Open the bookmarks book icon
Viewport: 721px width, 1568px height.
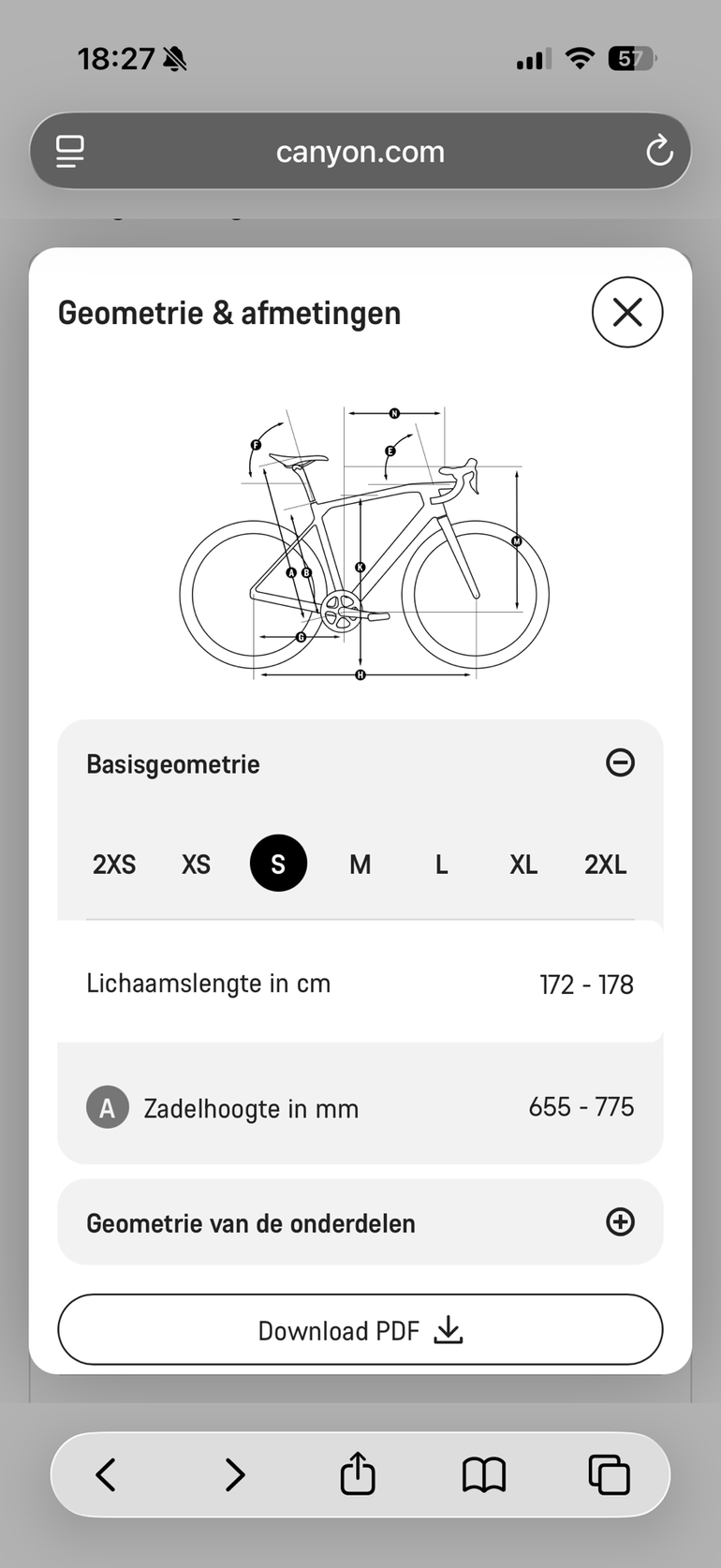coord(484,1474)
